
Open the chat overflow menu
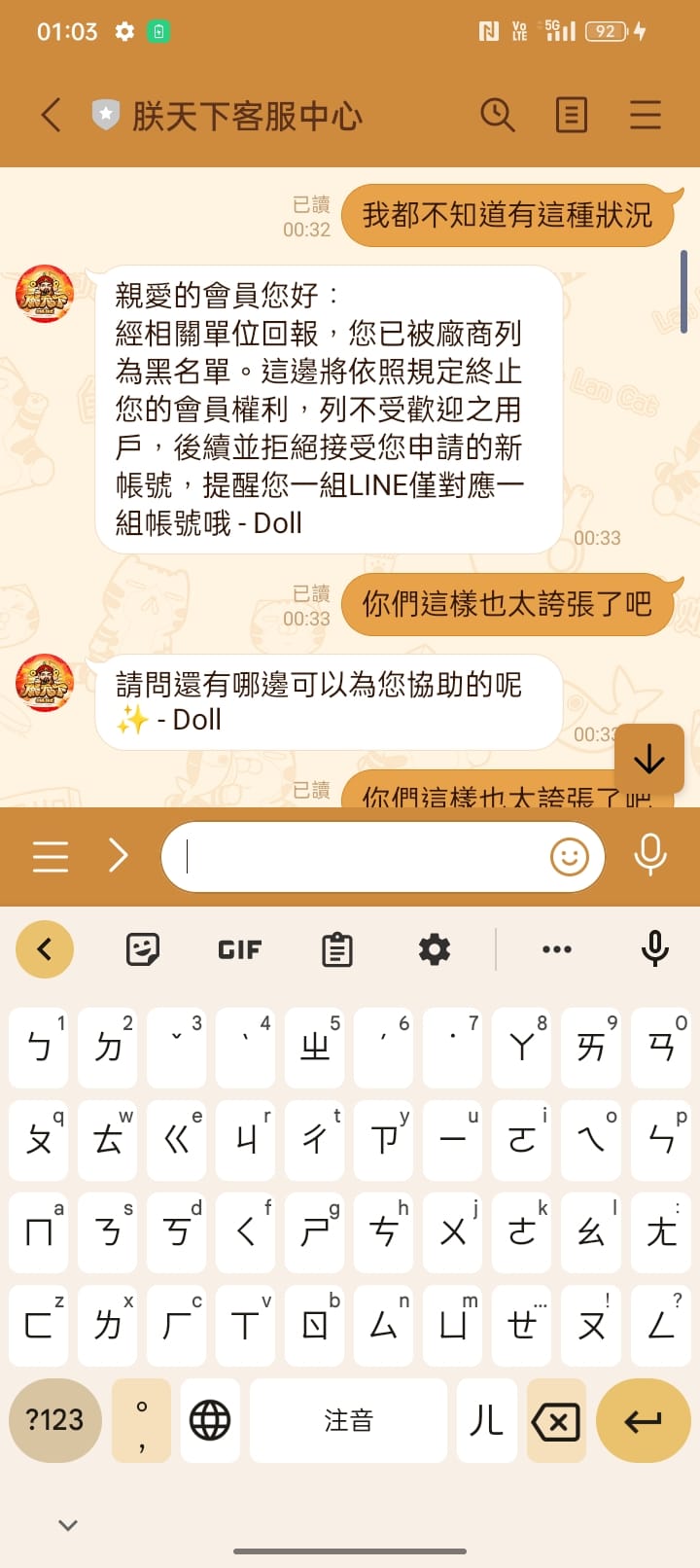645,115
